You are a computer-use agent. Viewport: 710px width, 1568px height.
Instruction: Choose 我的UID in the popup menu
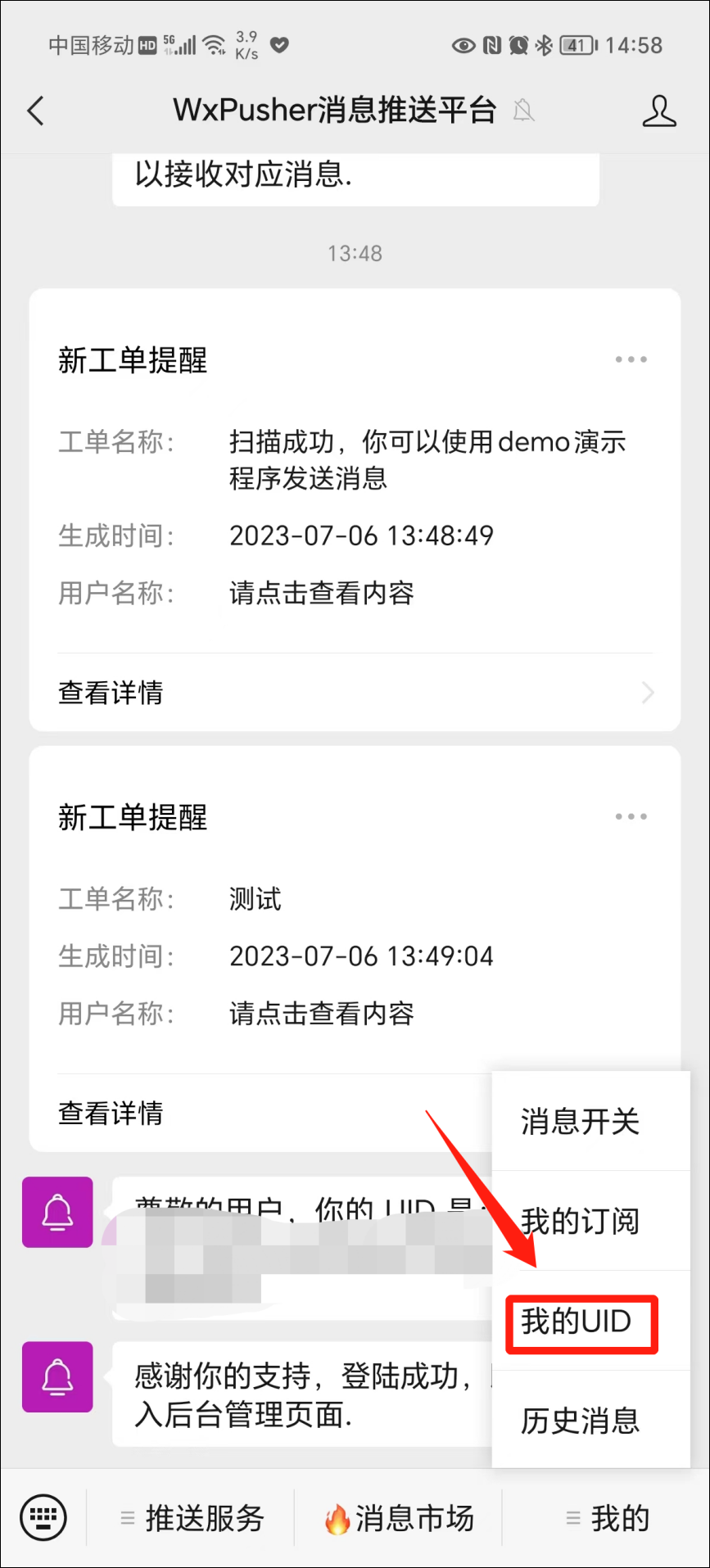(578, 1322)
